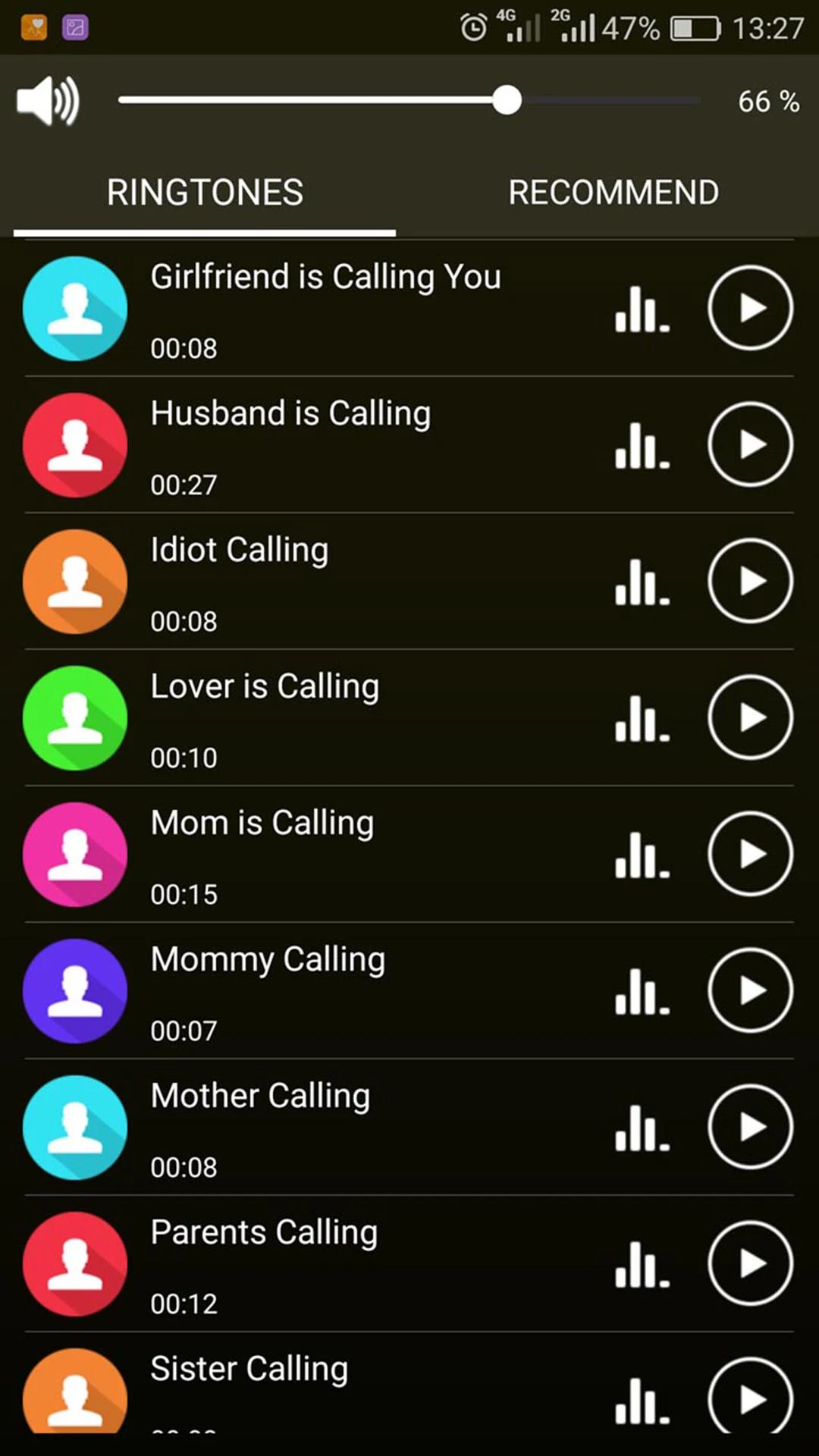Open the Mommy Calling ringtone row
819x1456 pixels.
tap(409, 991)
